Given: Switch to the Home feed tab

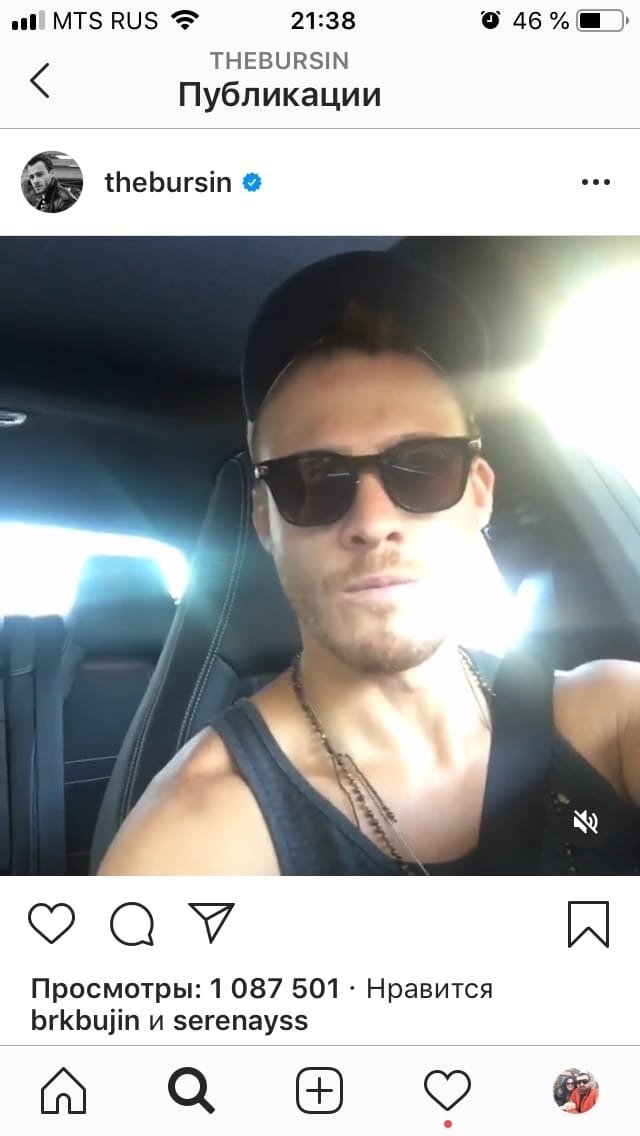Looking at the screenshot, I should pyautogui.click(x=64, y=1090).
